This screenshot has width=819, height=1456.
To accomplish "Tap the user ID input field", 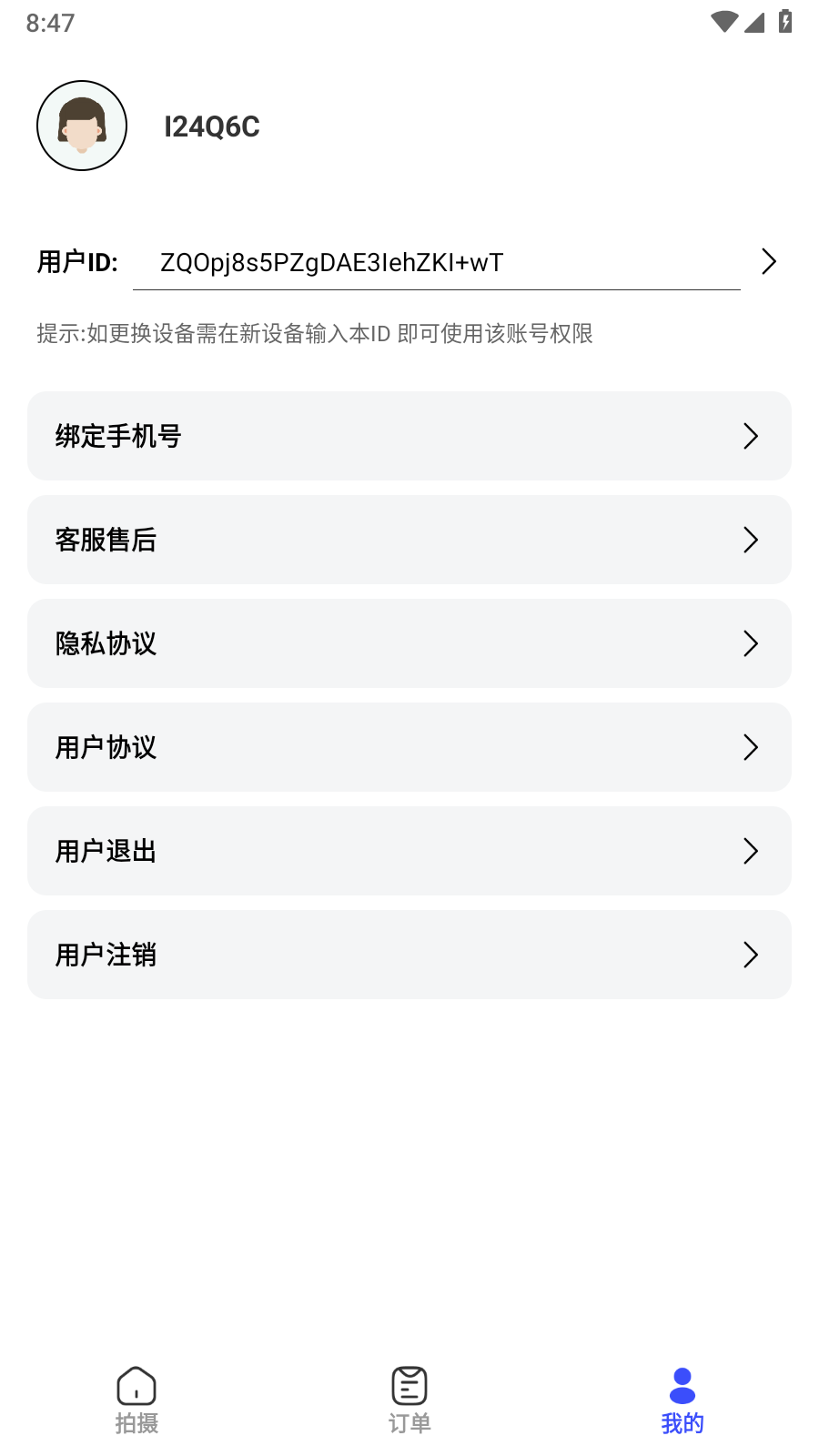I will click(437, 262).
